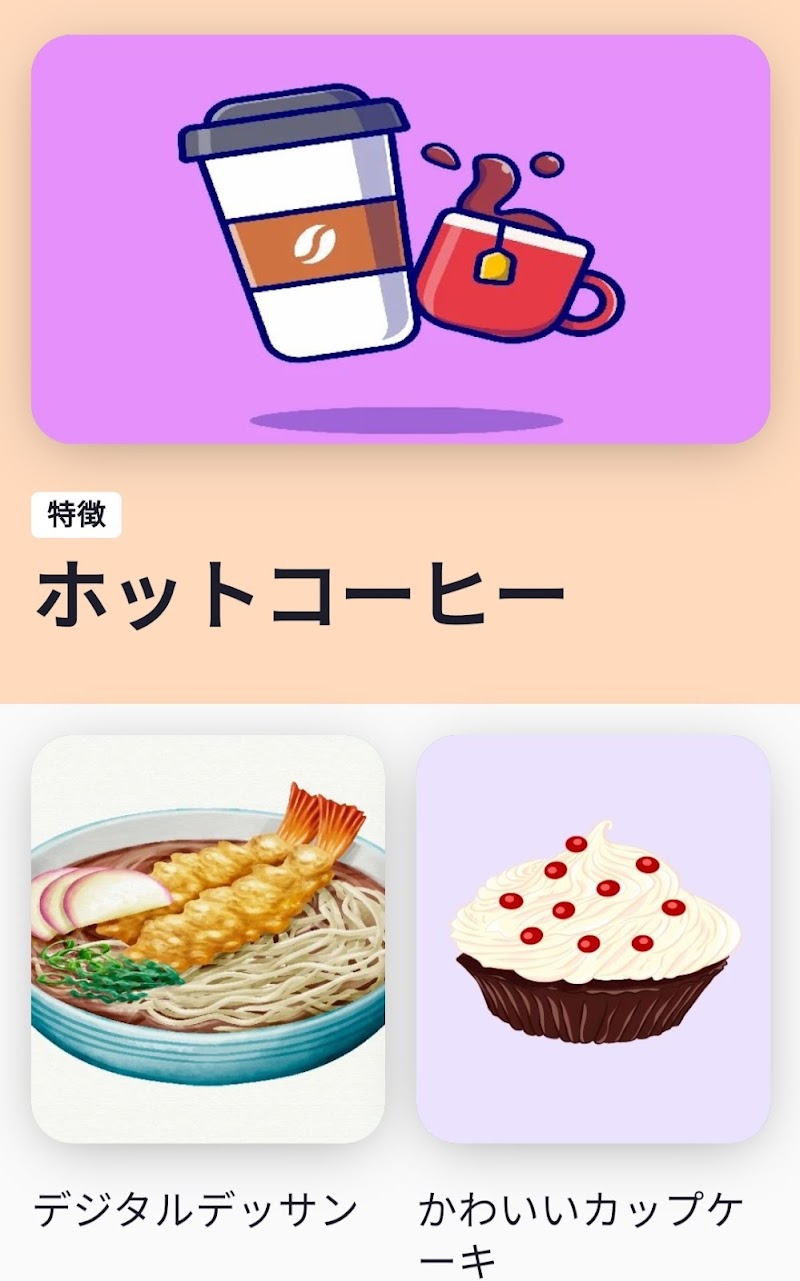
Task: View the かわいいカップケーキ card
Action: pyautogui.click(x=593, y=938)
